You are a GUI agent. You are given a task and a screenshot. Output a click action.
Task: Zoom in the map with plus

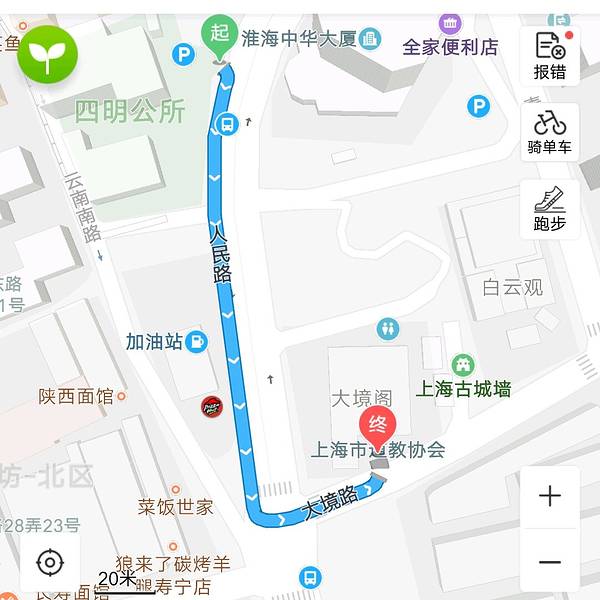550,496
